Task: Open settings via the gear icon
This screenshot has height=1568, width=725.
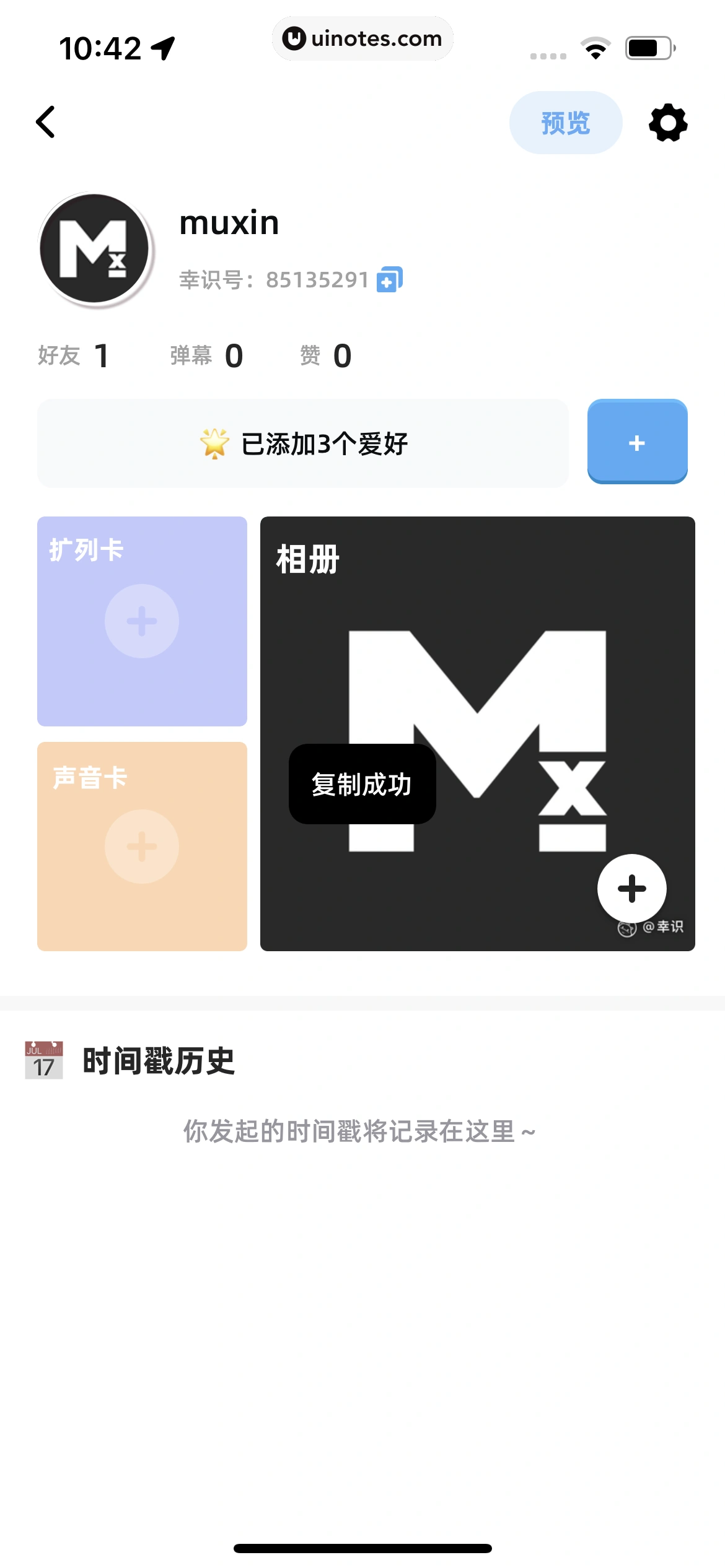Action: pyautogui.click(x=667, y=123)
